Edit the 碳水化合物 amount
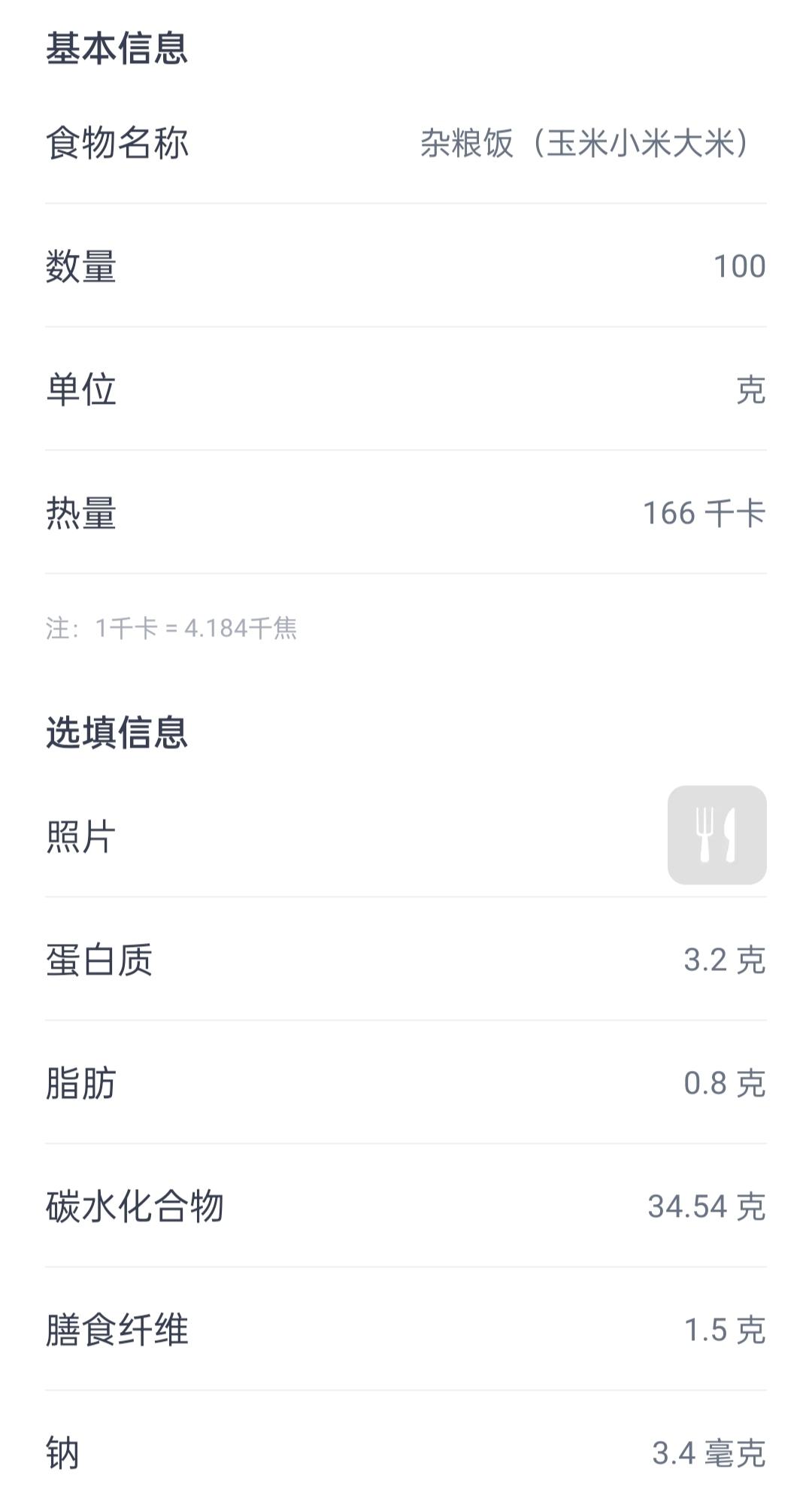Image resolution: width=812 pixels, height=1505 pixels. pos(705,1206)
